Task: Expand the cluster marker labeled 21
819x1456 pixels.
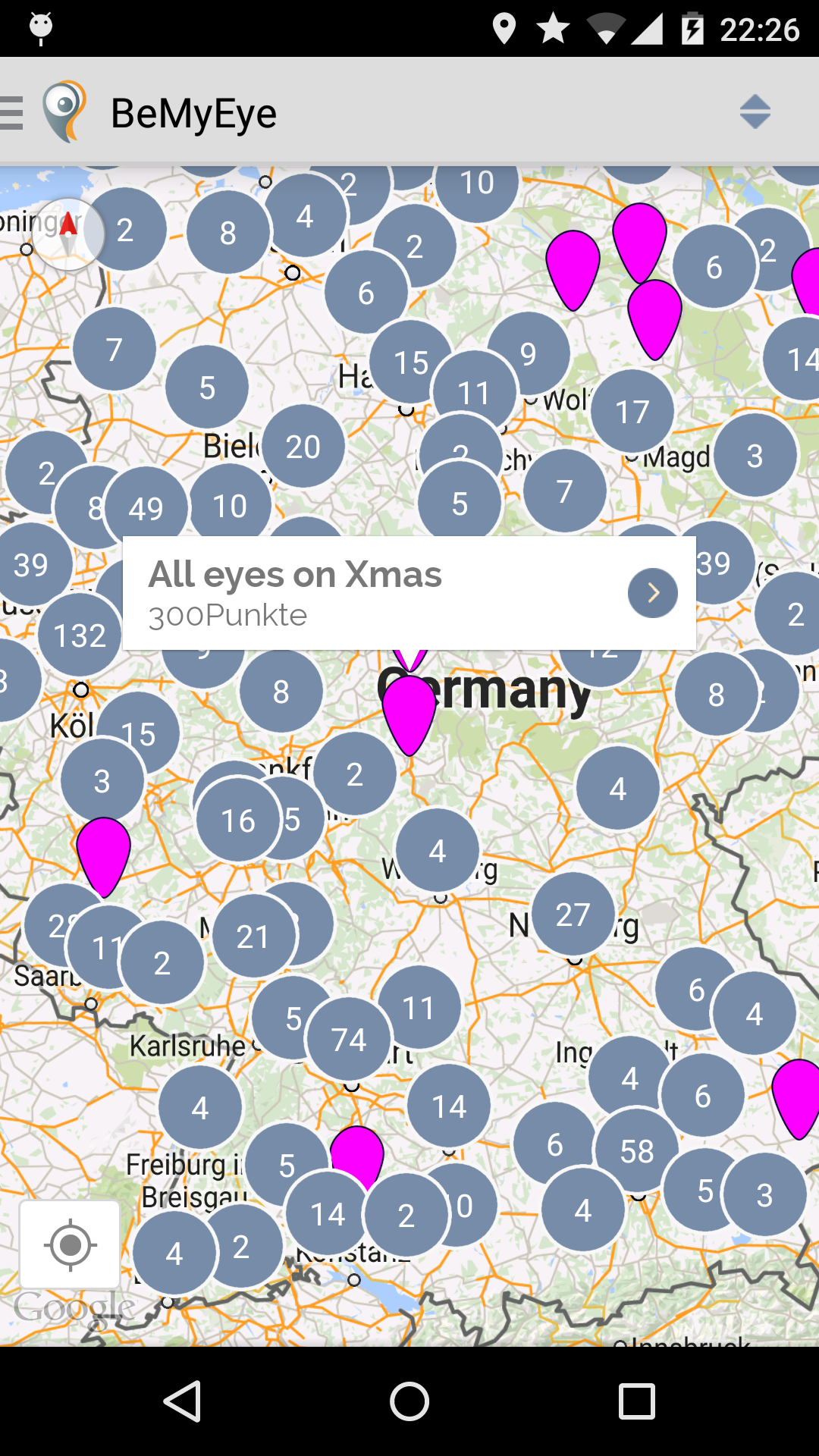Action: click(x=253, y=937)
